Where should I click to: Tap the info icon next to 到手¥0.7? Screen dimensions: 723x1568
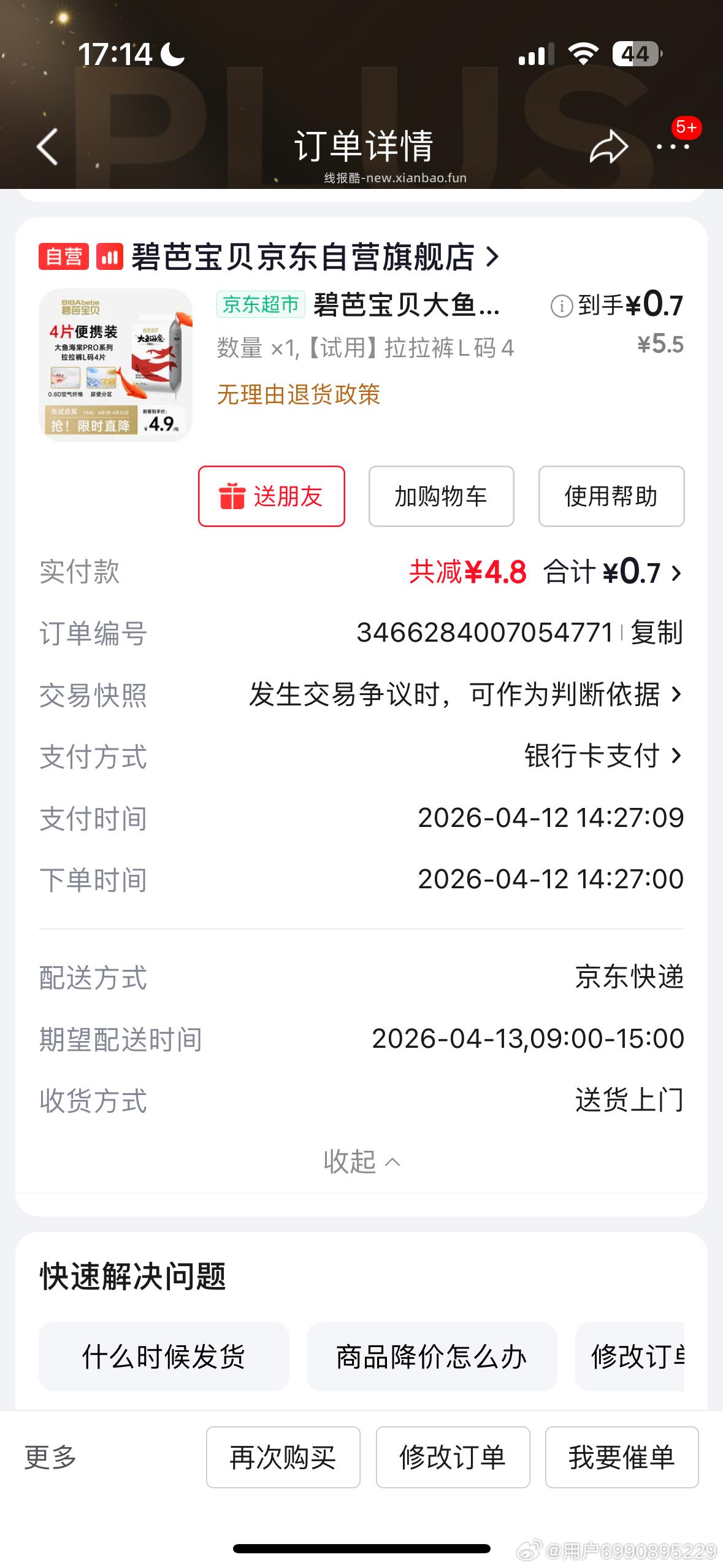pos(562,309)
